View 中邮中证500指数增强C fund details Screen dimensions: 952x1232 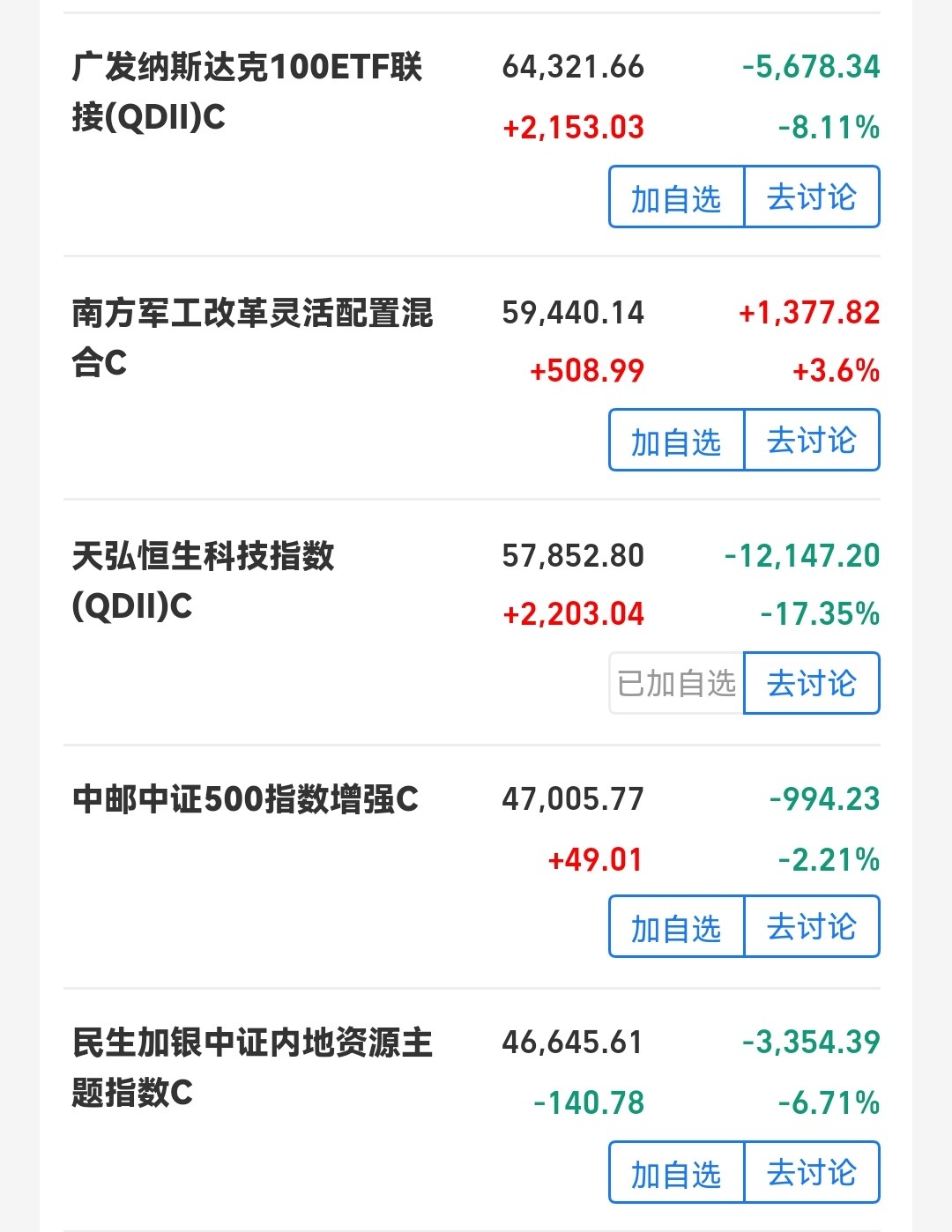point(247,800)
